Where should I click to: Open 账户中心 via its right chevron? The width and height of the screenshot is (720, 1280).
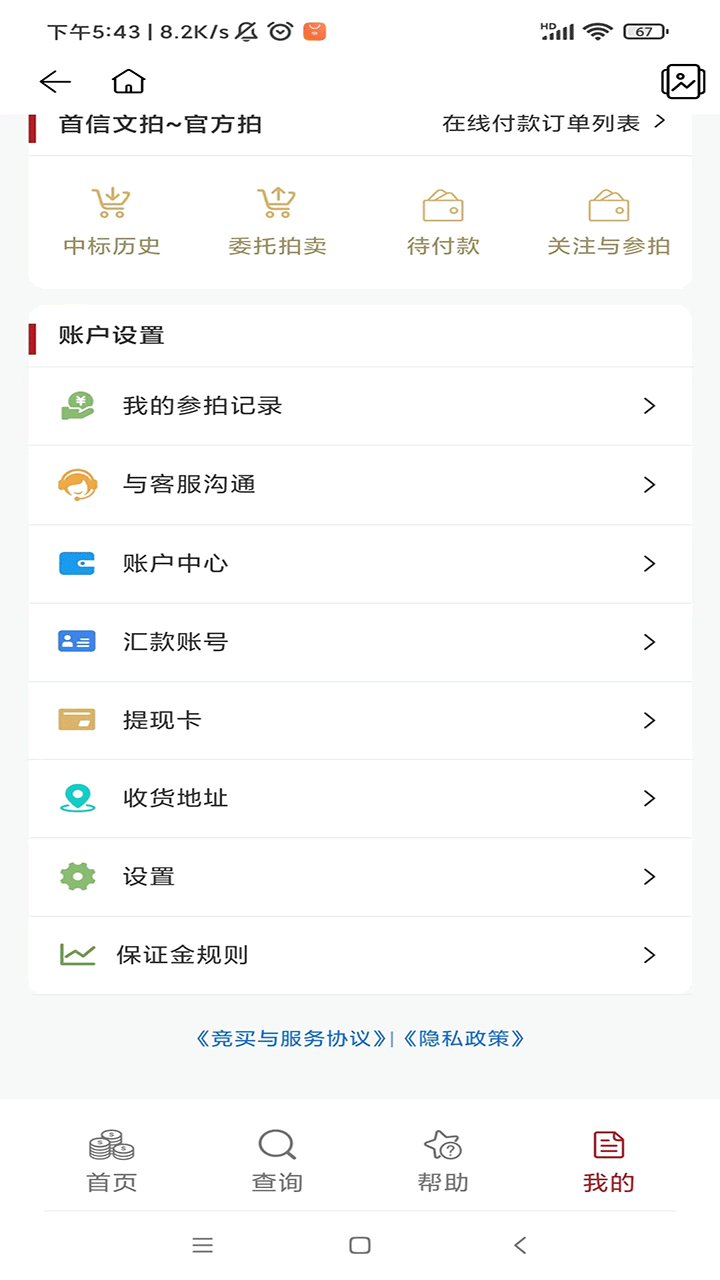(x=650, y=563)
